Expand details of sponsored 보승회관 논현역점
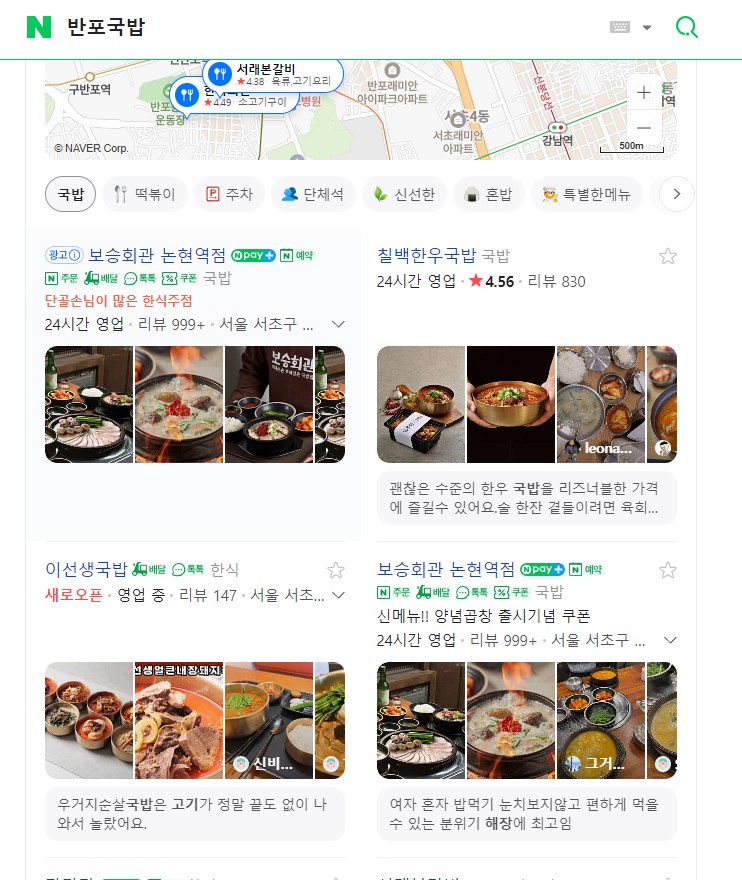742x880 pixels. pyautogui.click(x=338, y=324)
